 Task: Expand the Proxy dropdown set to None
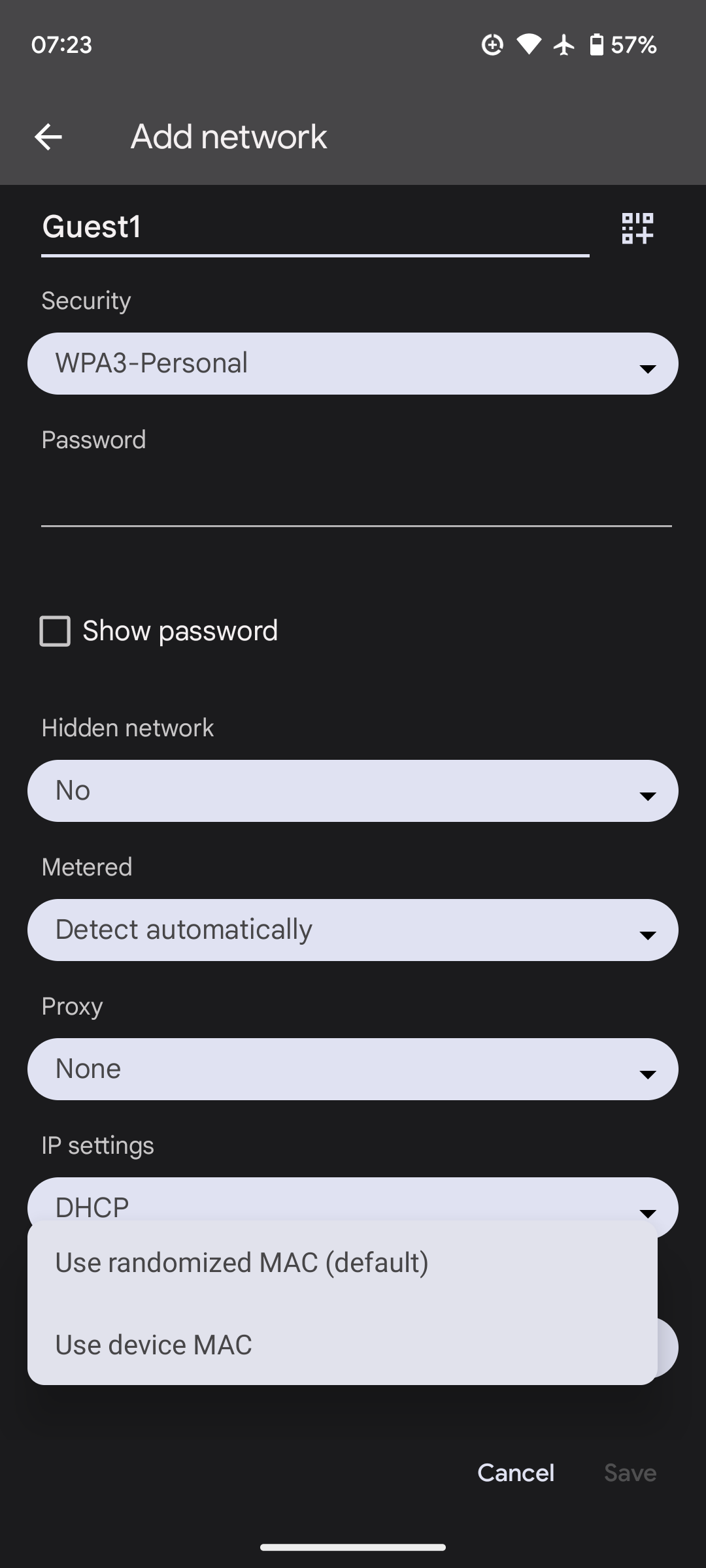click(353, 1070)
